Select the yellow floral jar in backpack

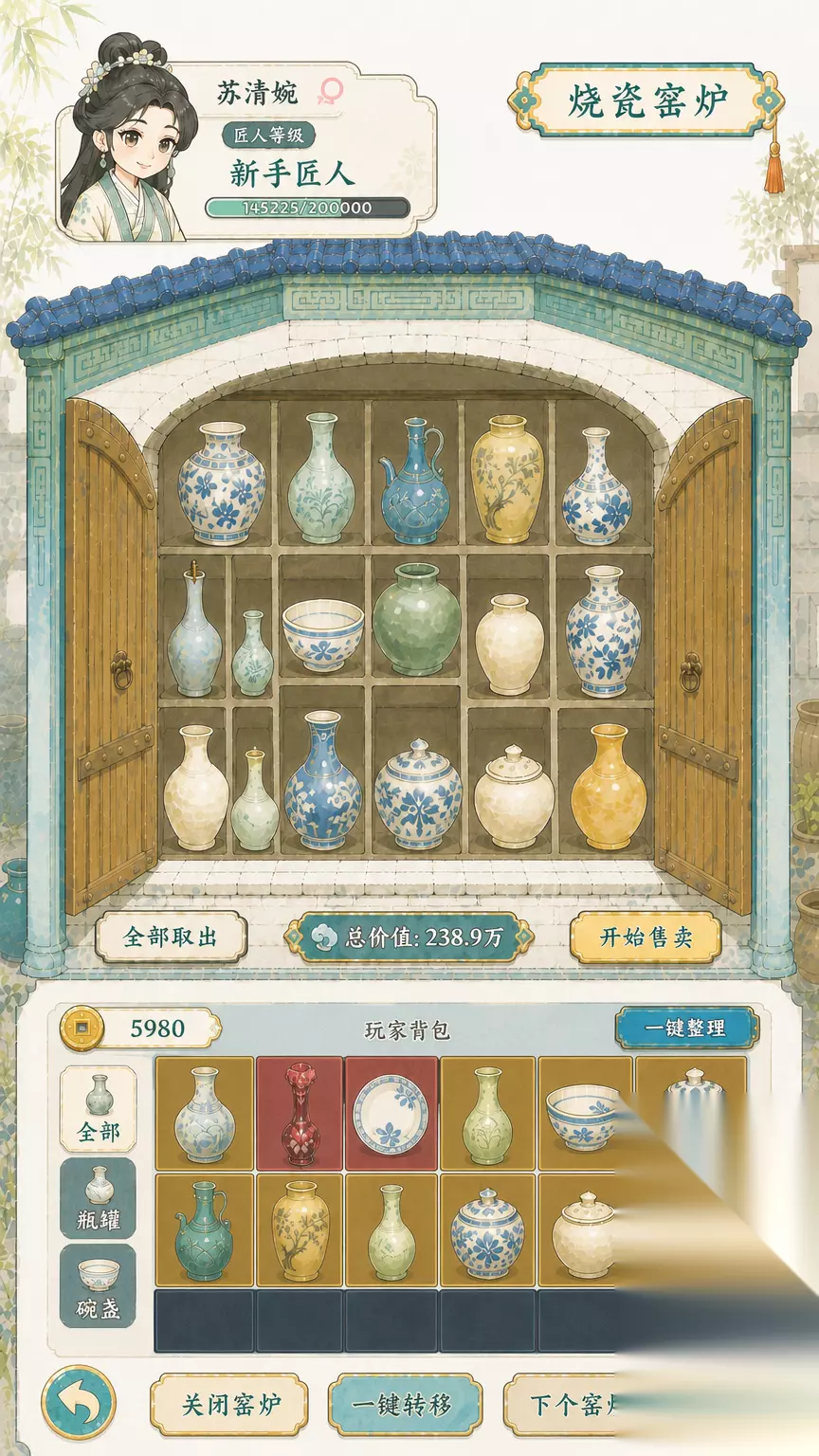(x=300, y=1229)
